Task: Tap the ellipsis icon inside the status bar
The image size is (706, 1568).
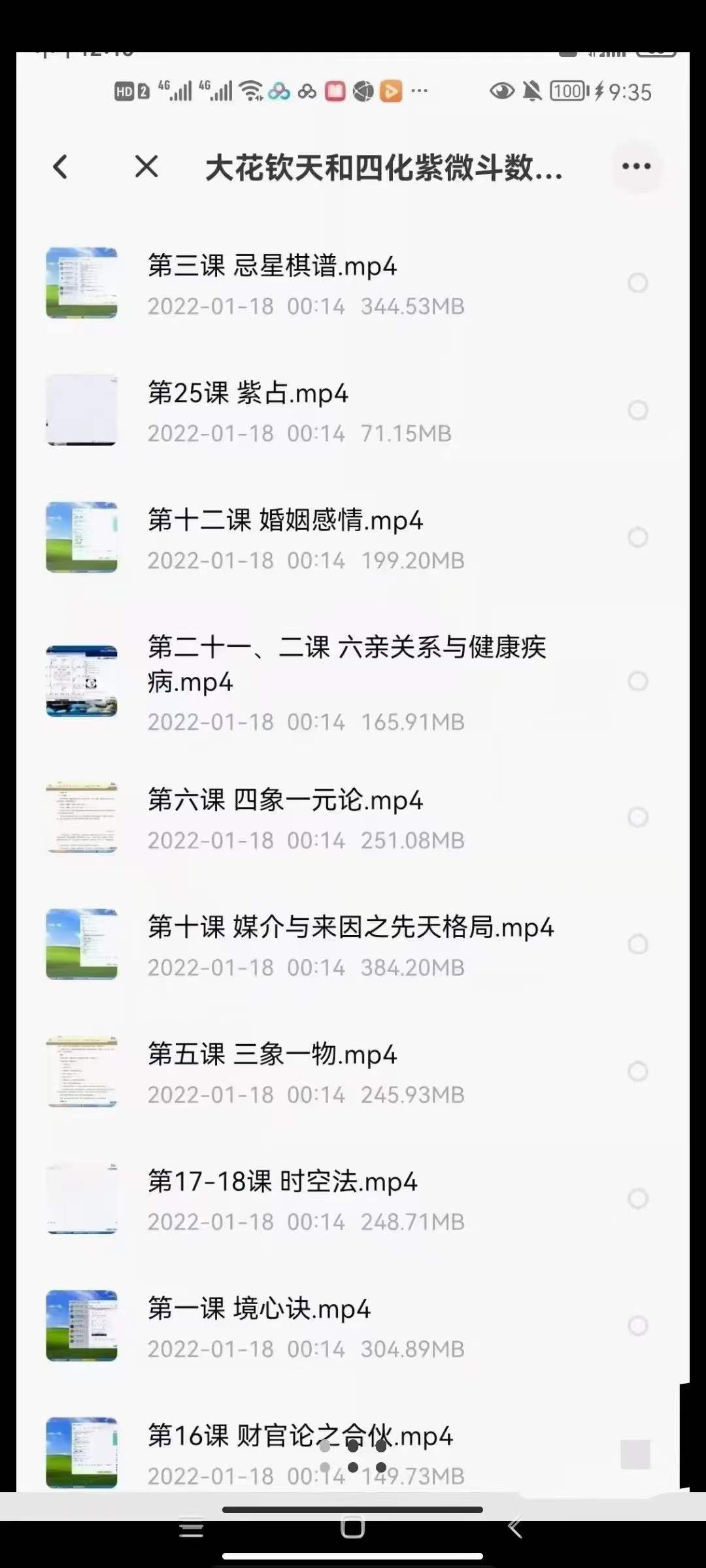Action: (x=419, y=93)
